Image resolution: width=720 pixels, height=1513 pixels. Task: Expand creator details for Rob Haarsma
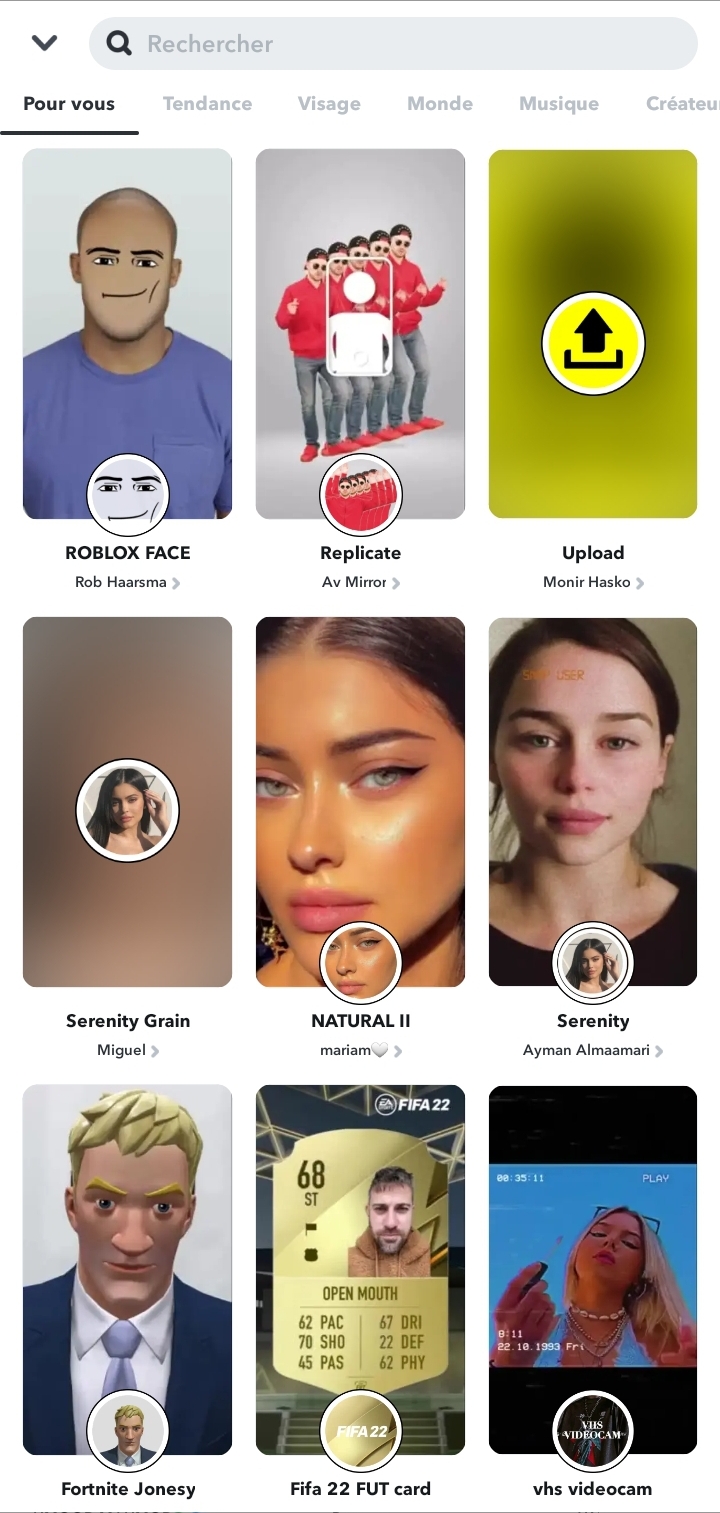point(127,582)
